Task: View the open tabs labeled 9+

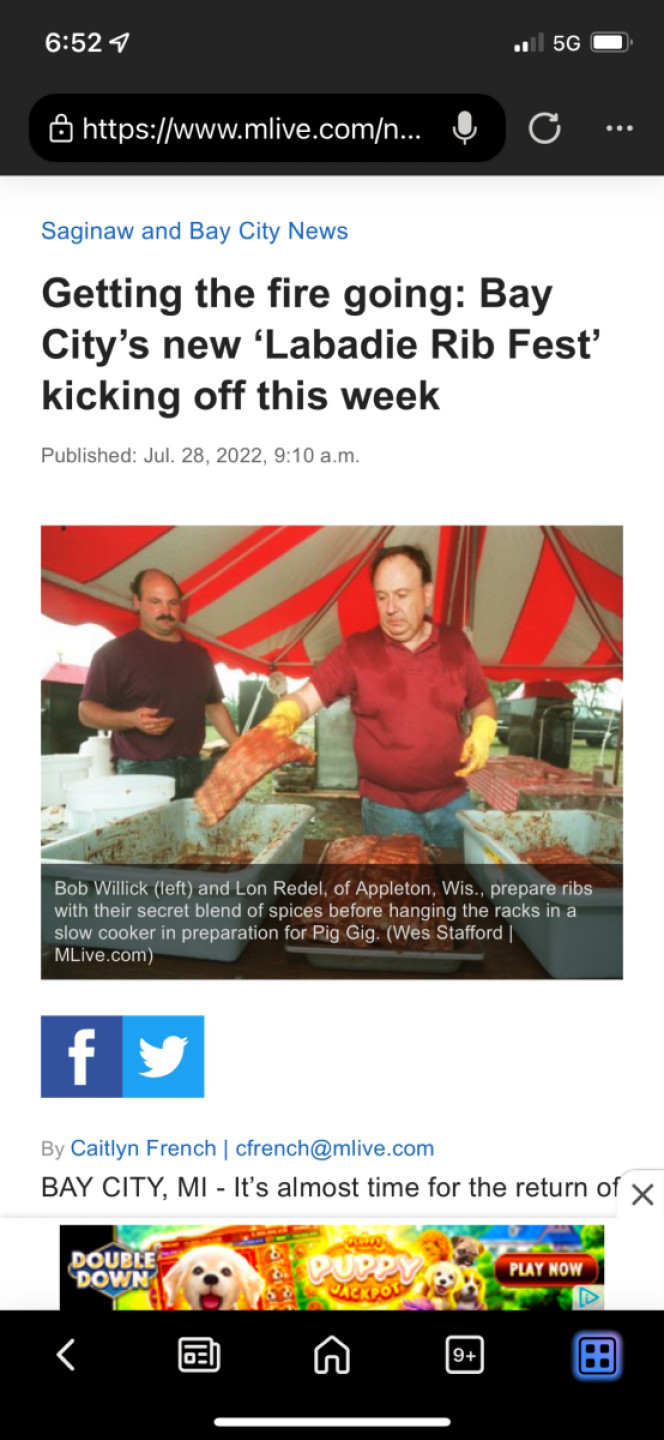Action: 464,1355
